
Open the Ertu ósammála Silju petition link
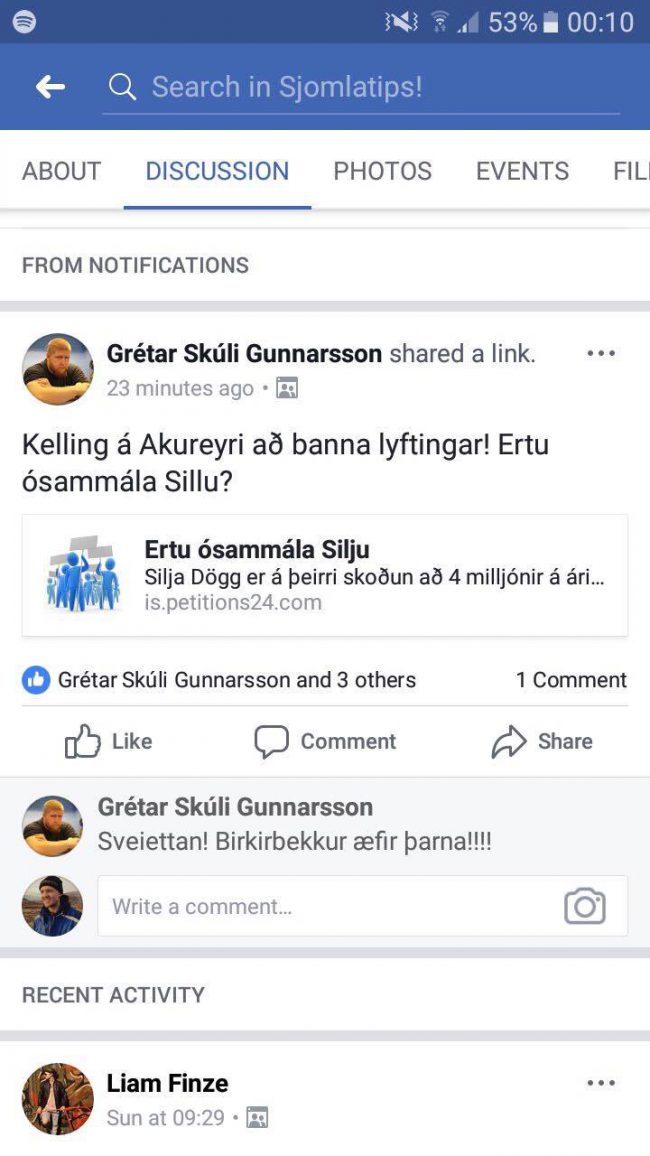[325, 576]
